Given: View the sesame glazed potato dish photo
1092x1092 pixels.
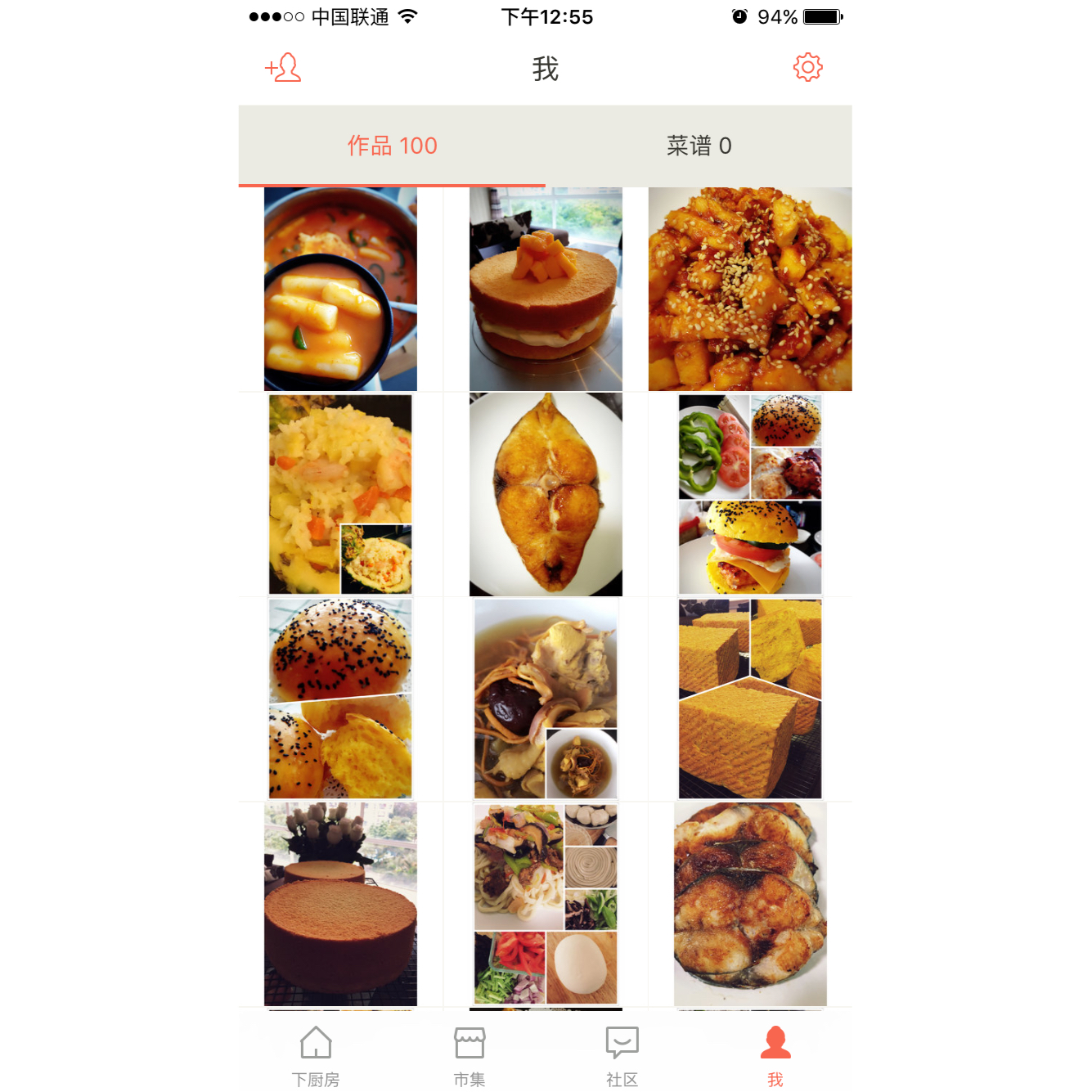Looking at the screenshot, I should [750, 289].
